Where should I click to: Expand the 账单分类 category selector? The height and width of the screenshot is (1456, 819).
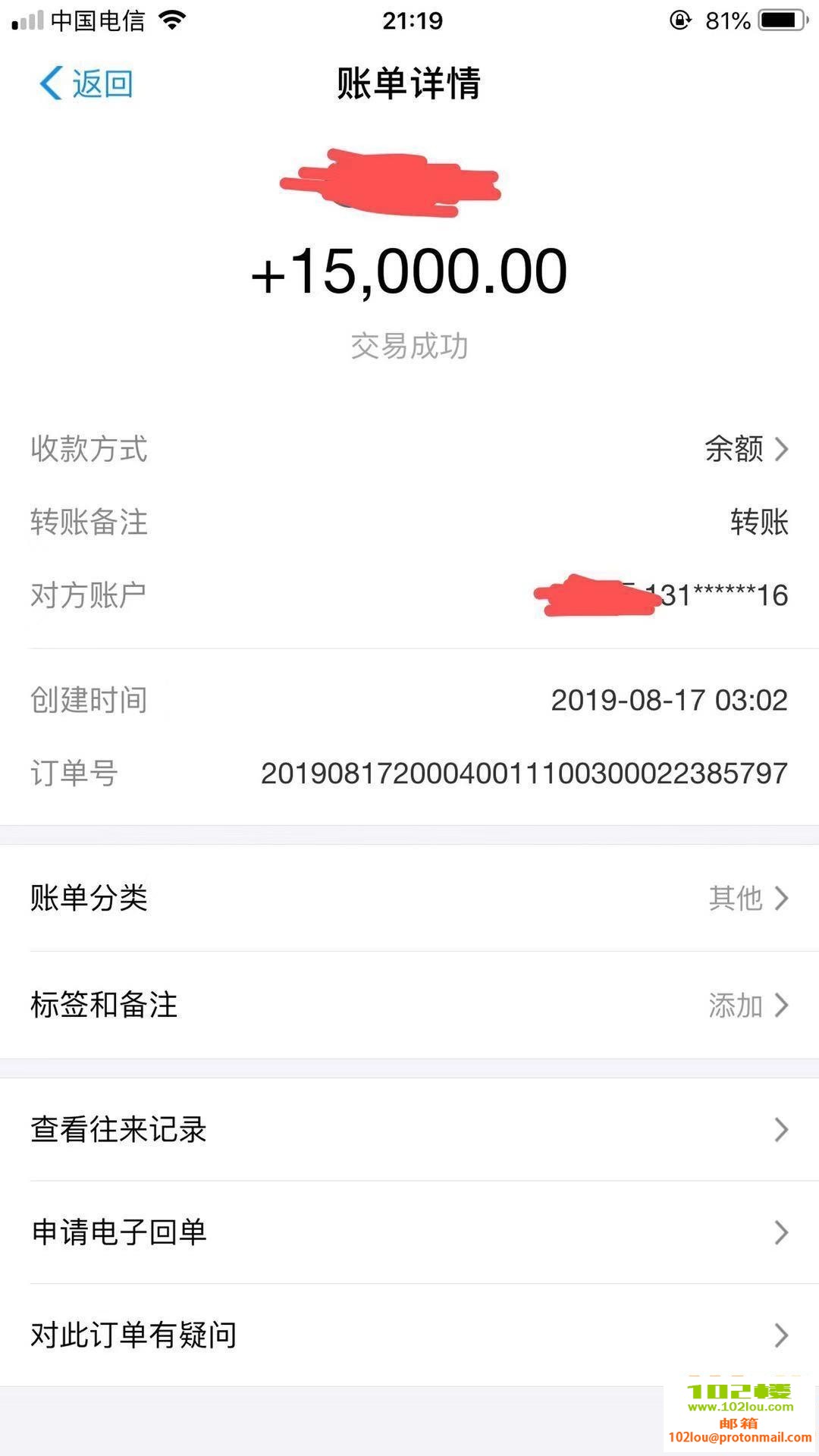pos(409,899)
